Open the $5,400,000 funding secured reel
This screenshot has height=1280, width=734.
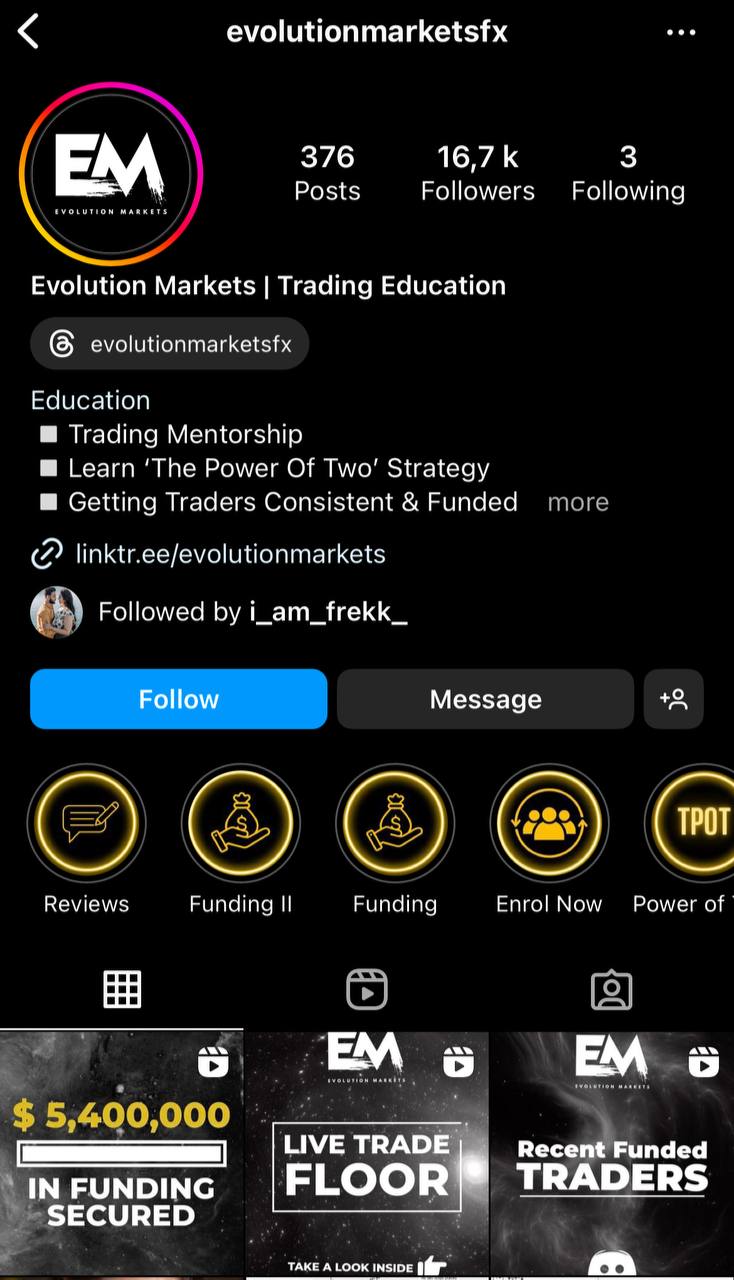point(121,1155)
